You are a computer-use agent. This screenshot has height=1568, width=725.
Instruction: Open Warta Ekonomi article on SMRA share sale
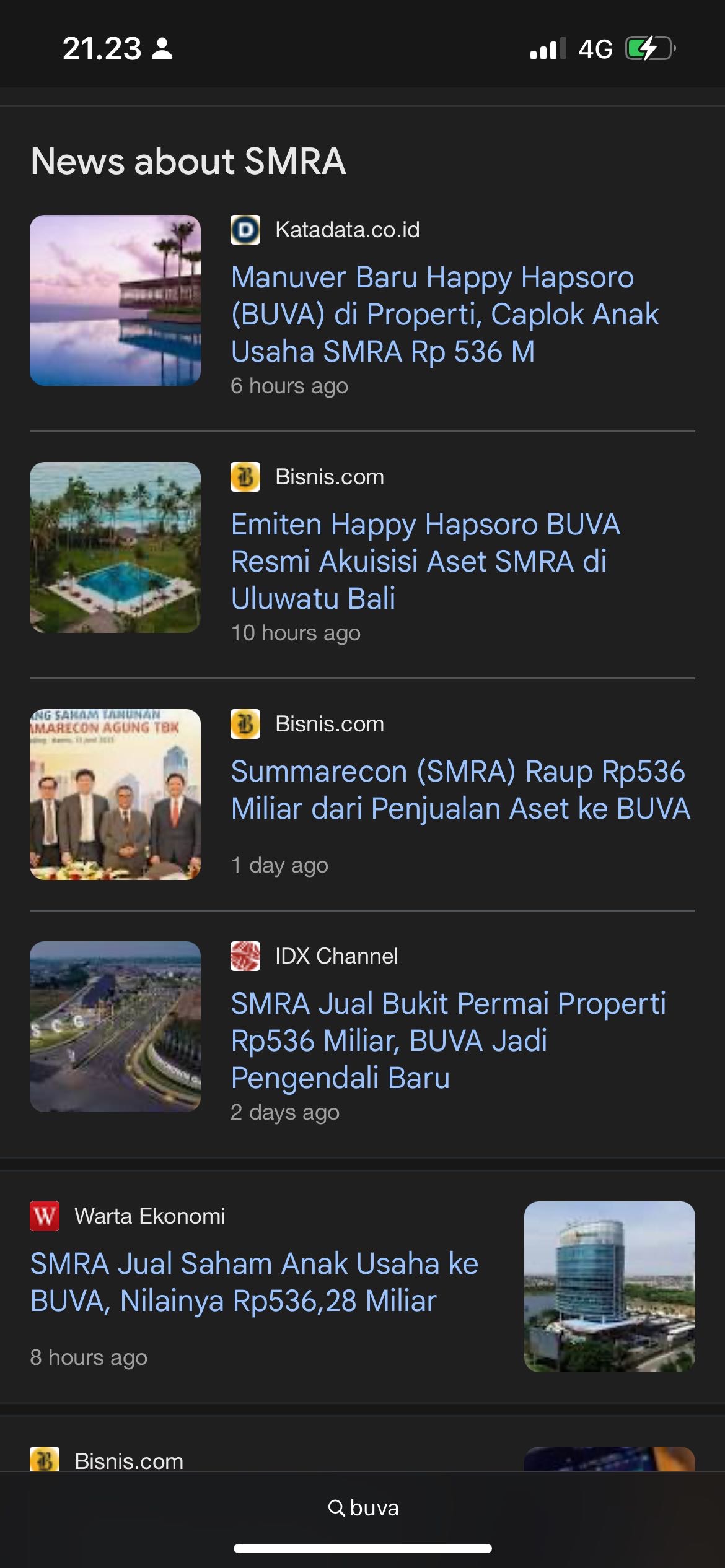click(x=254, y=1282)
